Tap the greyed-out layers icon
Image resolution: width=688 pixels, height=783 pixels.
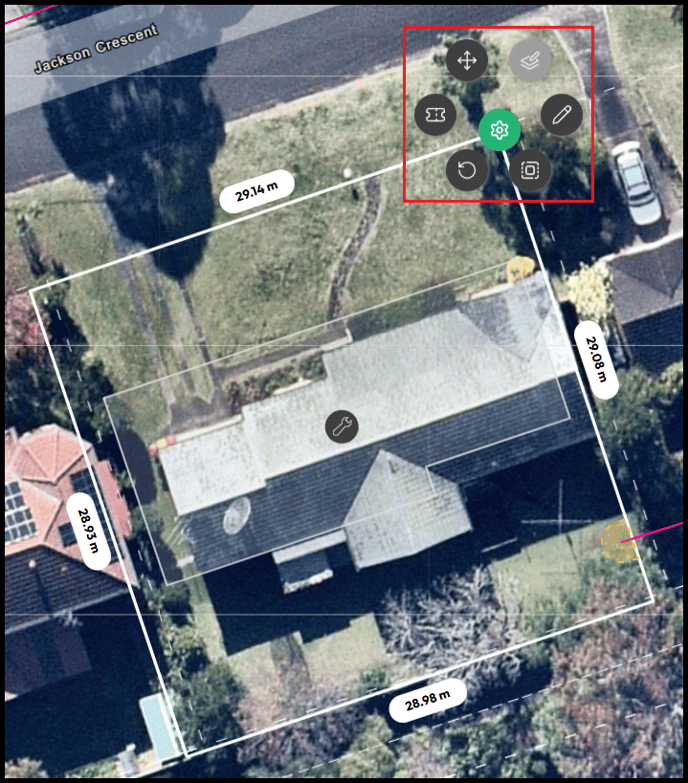coord(530,62)
